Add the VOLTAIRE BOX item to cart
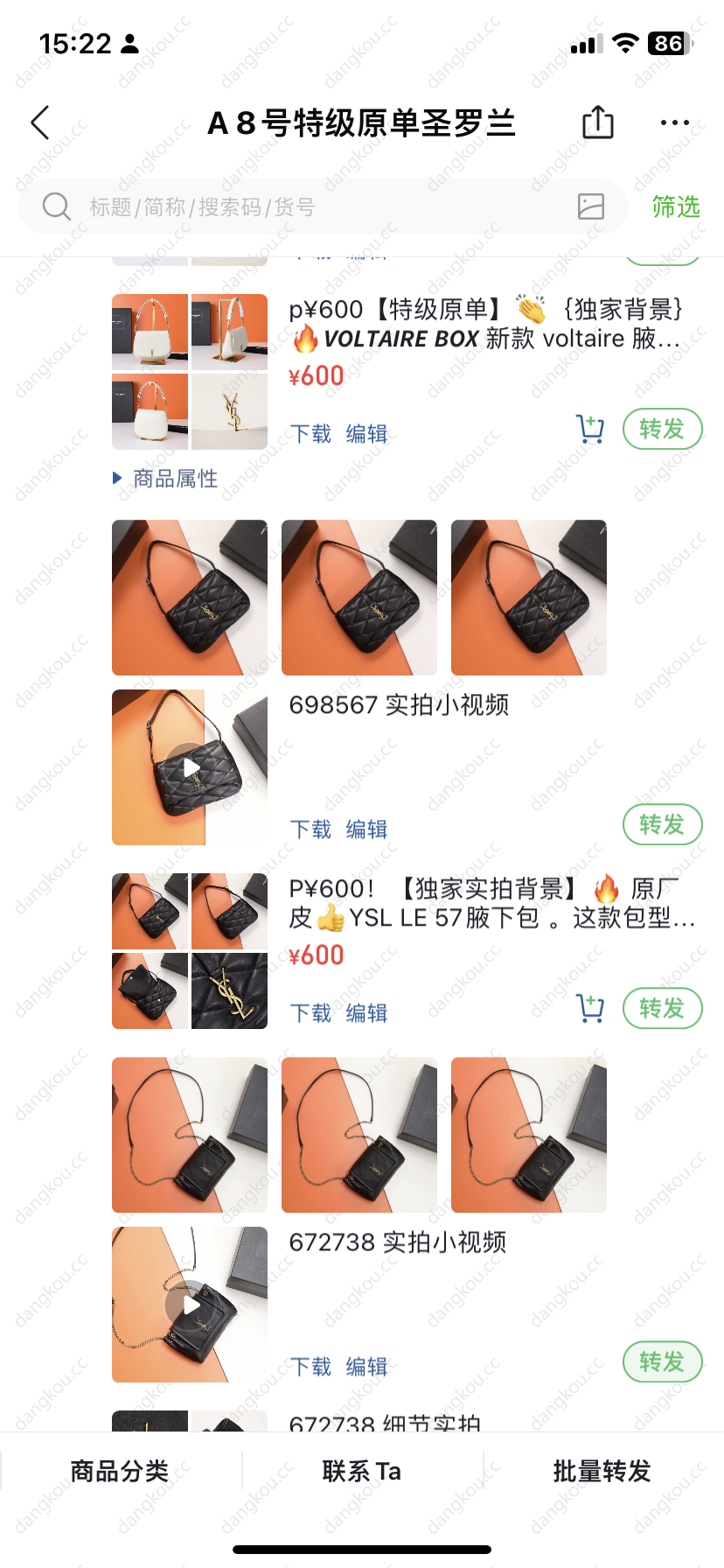Image resolution: width=724 pixels, height=1568 pixels. pyautogui.click(x=590, y=430)
